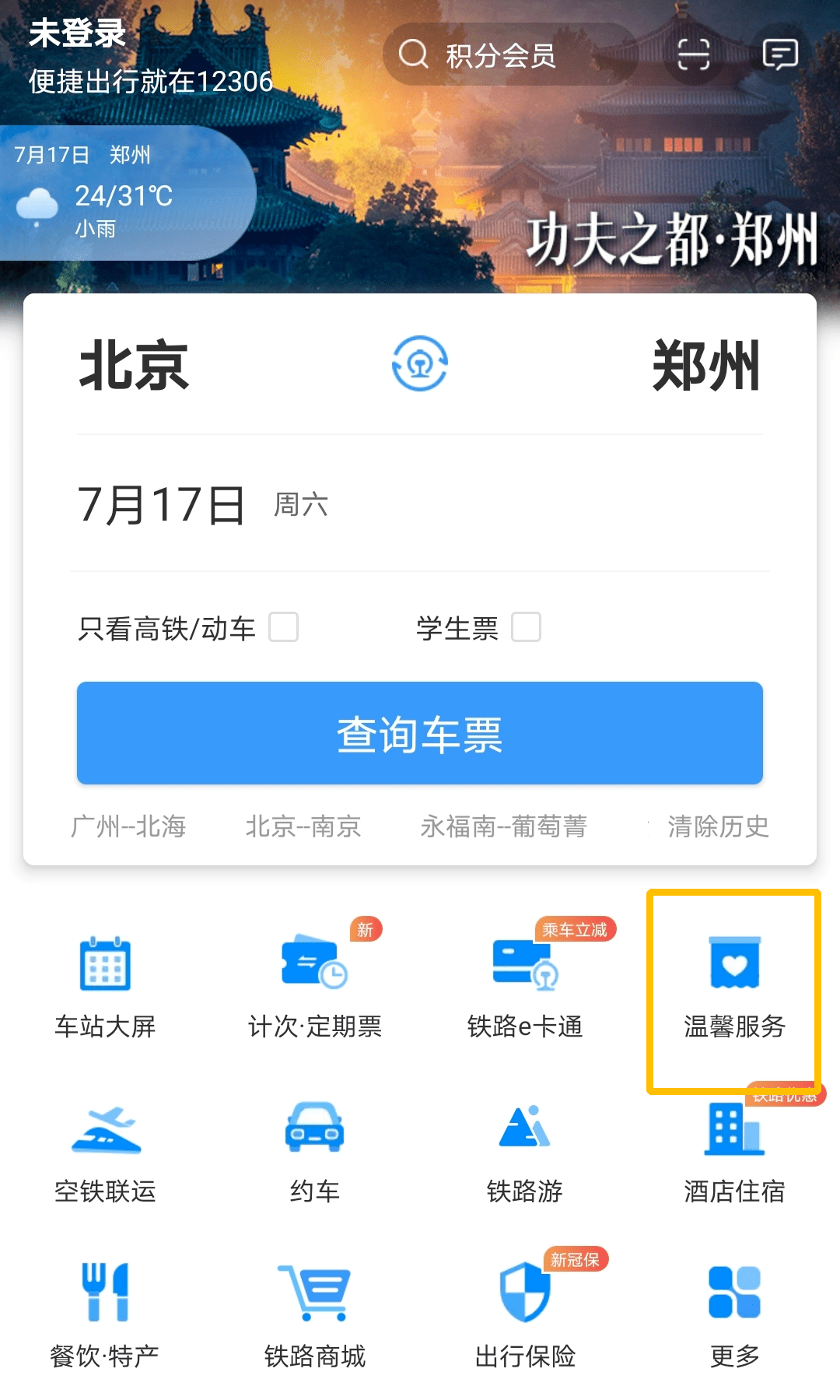Open the QR code scanner

tap(693, 53)
